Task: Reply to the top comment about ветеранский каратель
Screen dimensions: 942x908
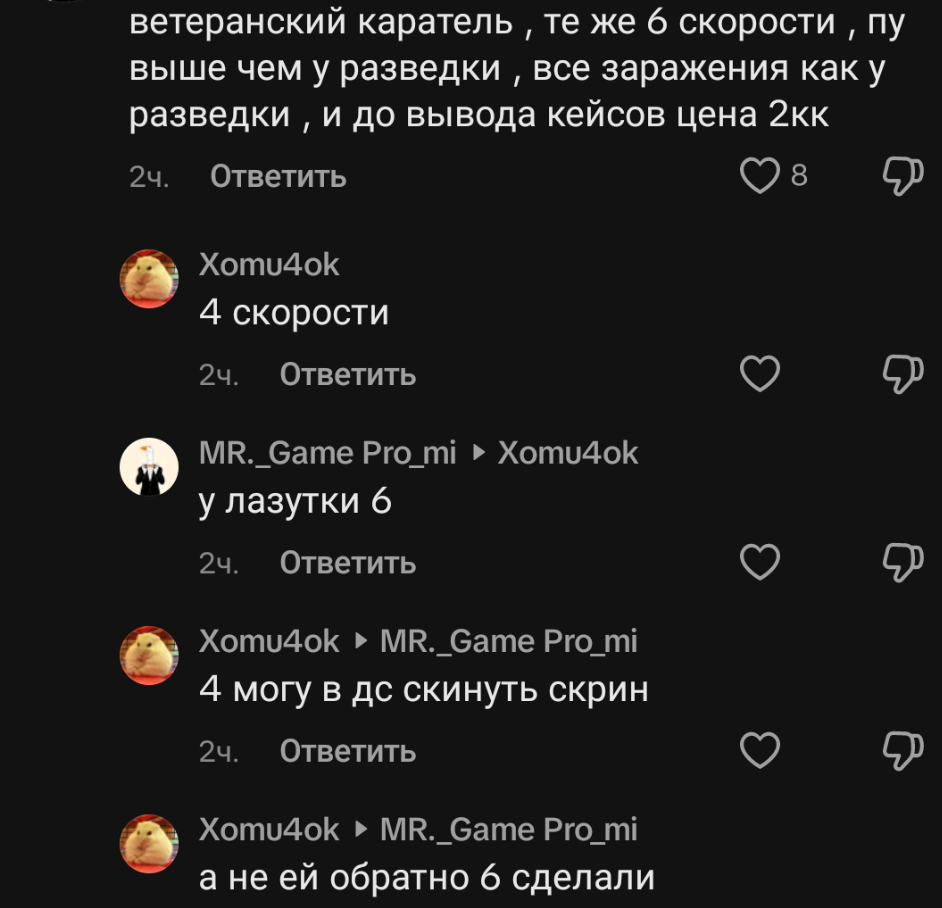Action: pyautogui.click(x=278, y=177)
